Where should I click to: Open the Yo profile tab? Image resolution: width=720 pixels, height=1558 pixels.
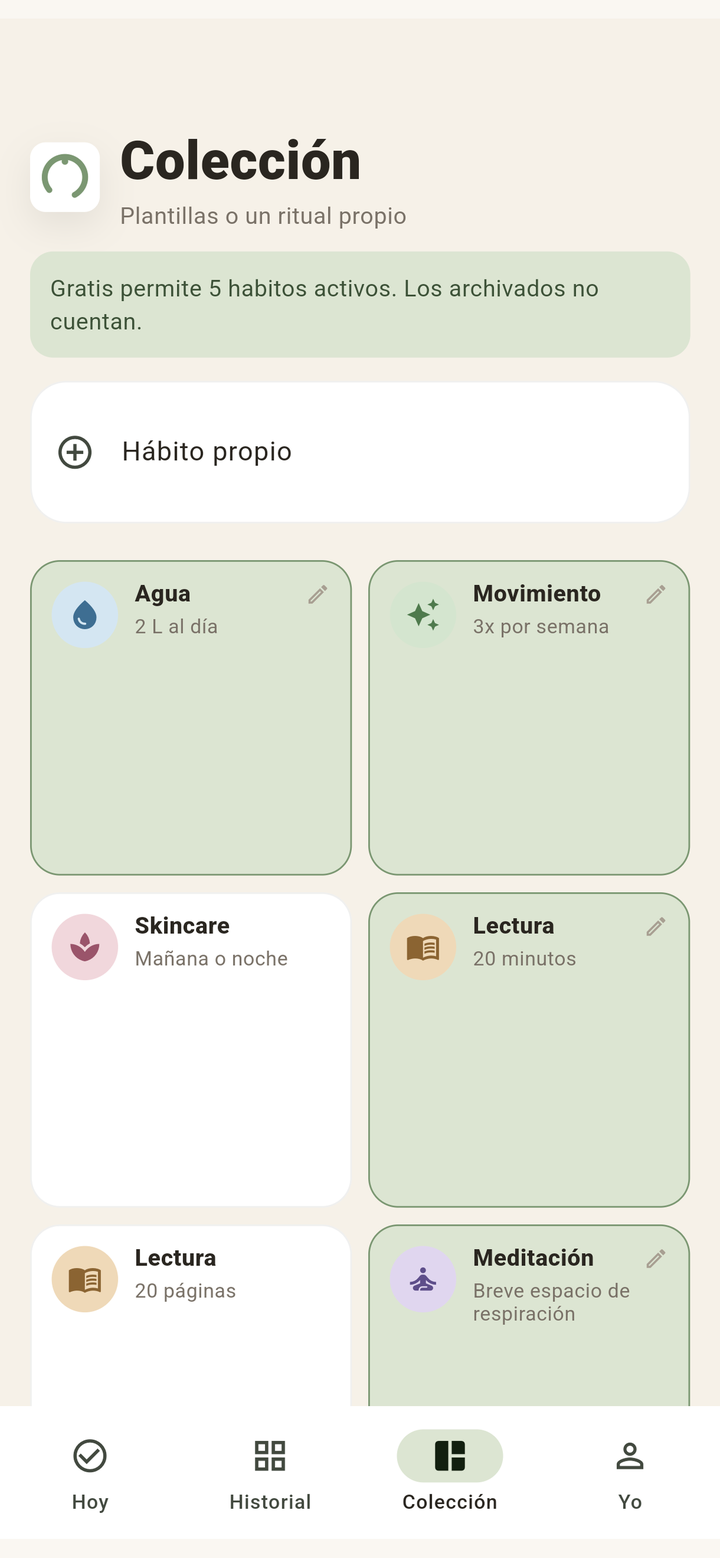[630, 1474]
